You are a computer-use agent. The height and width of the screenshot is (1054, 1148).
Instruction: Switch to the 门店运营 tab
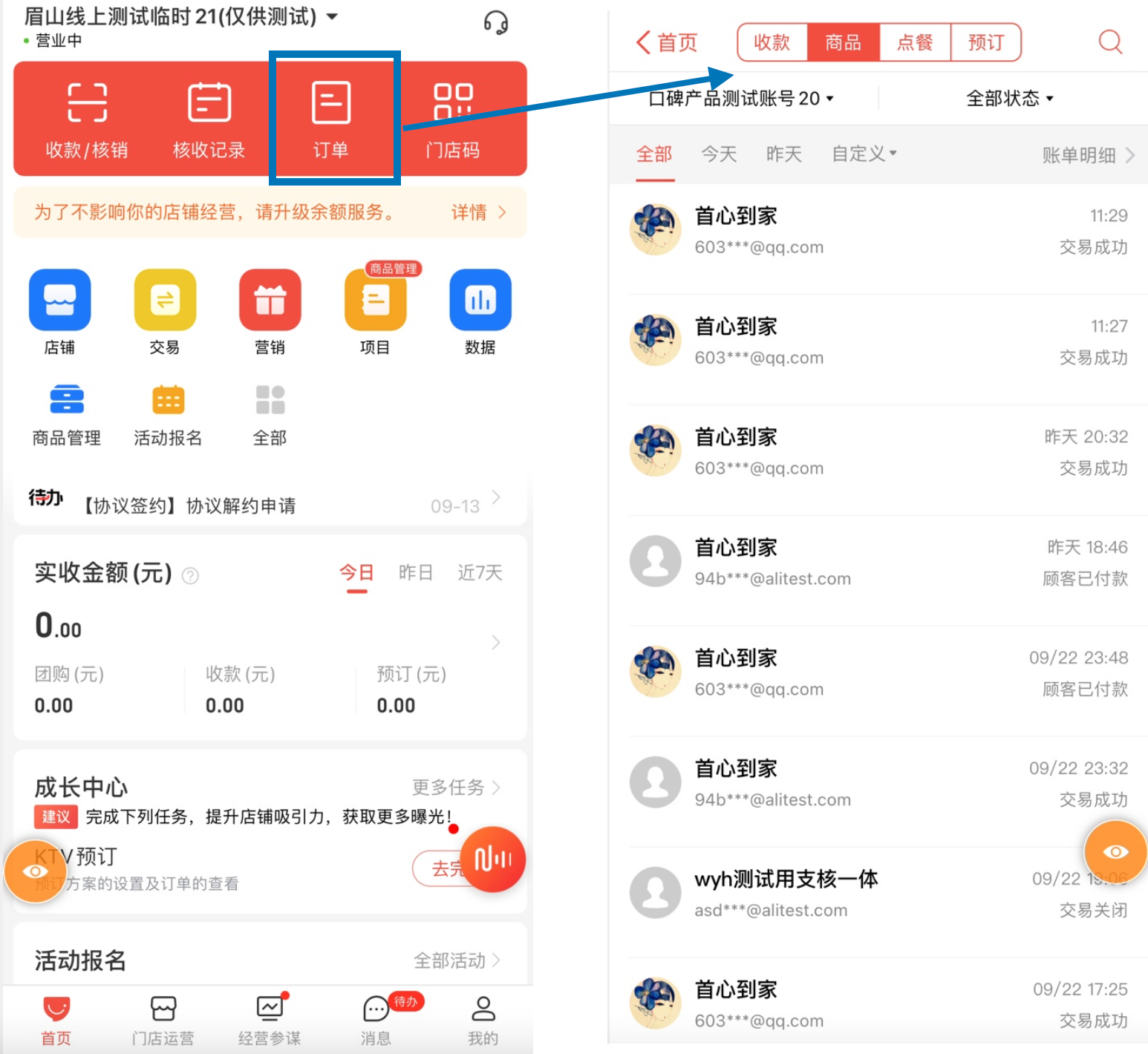click(x=163, y=1021)
